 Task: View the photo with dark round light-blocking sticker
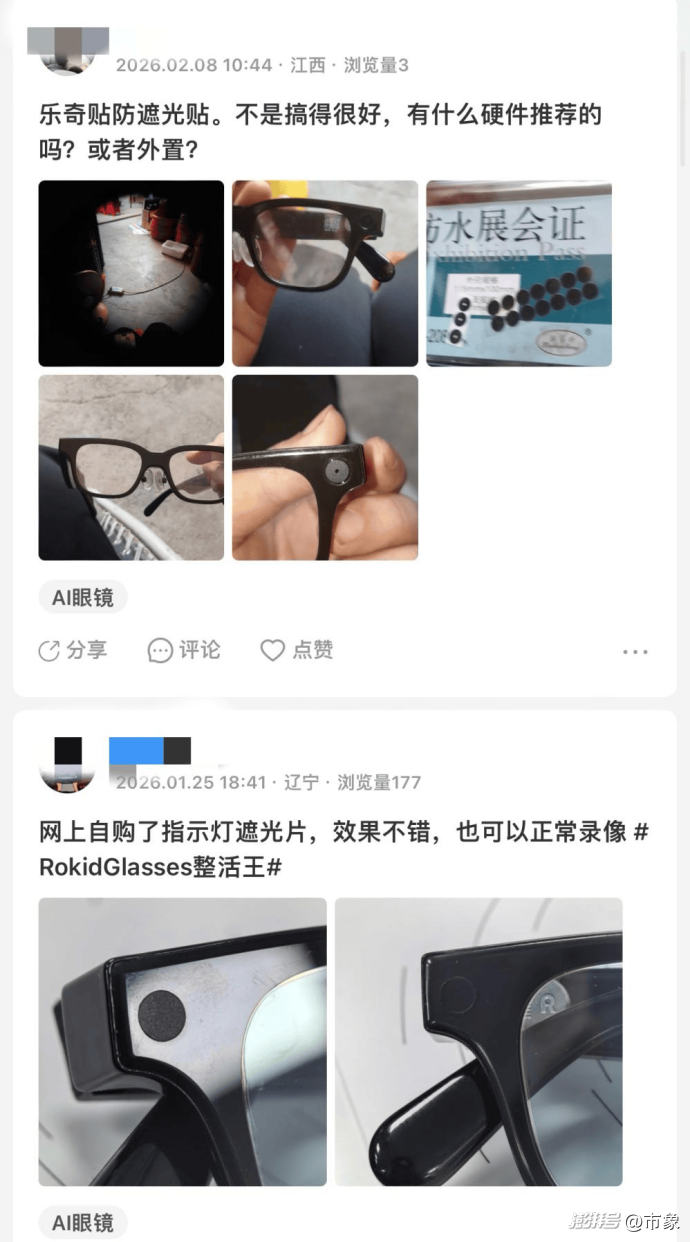tap(183, 1042)
